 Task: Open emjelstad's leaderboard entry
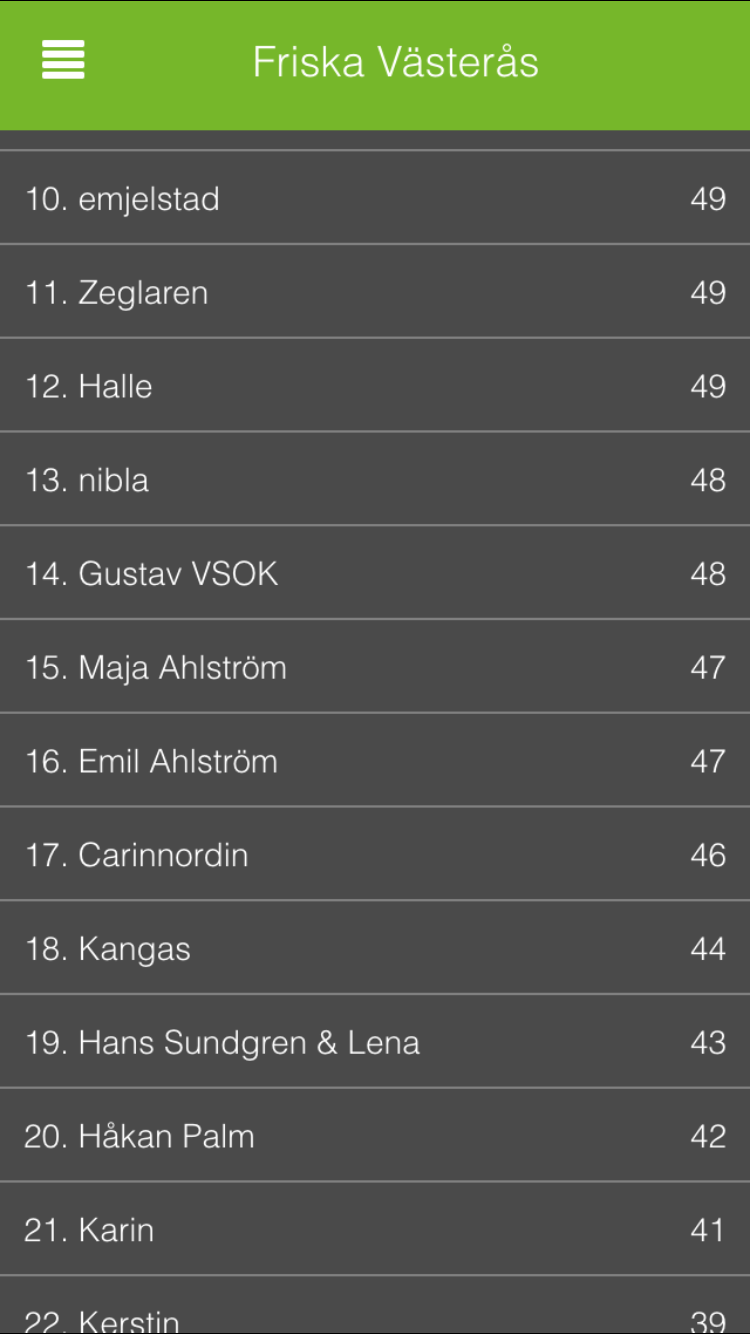tap(375, 198)
